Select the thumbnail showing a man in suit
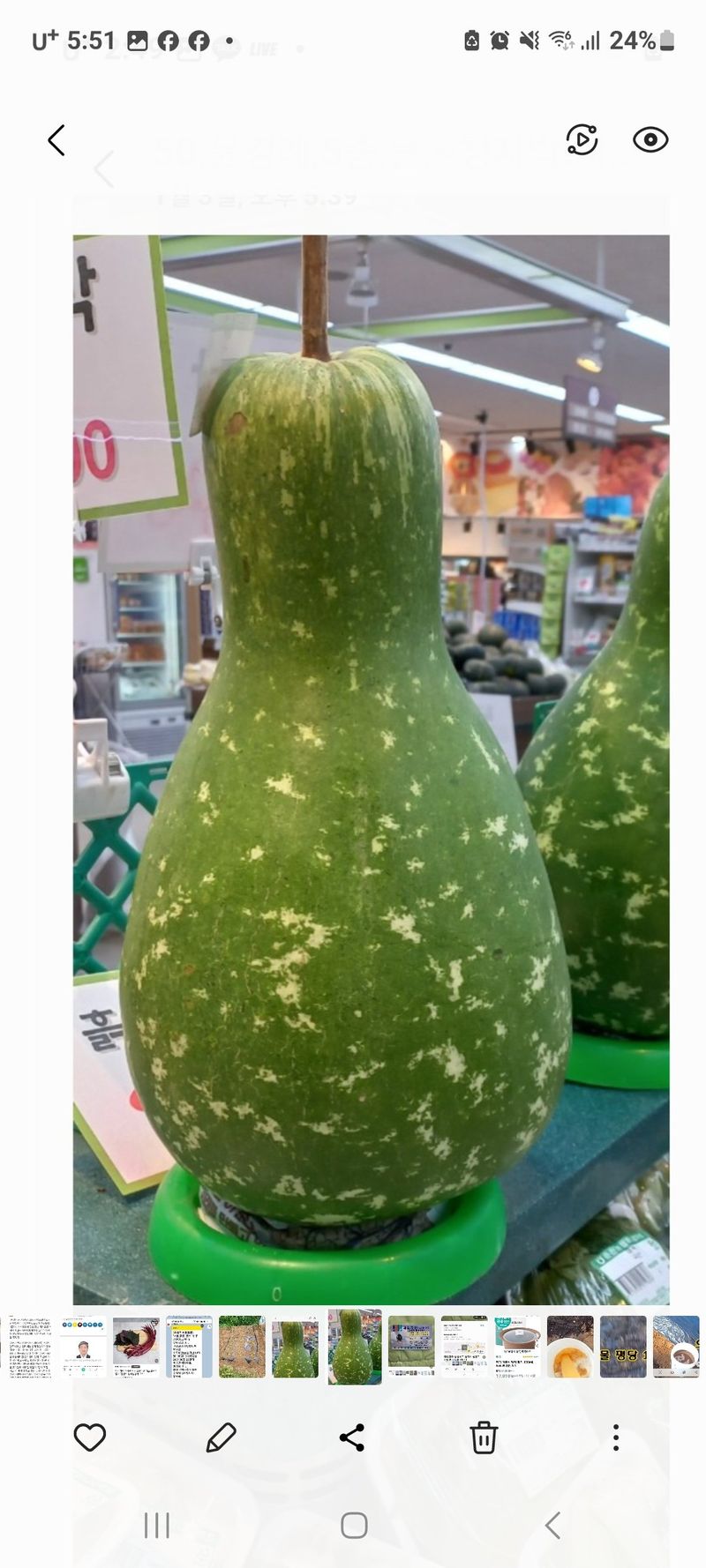The width and height of the screenshot is (706, 1568). tap(83, 1347)
